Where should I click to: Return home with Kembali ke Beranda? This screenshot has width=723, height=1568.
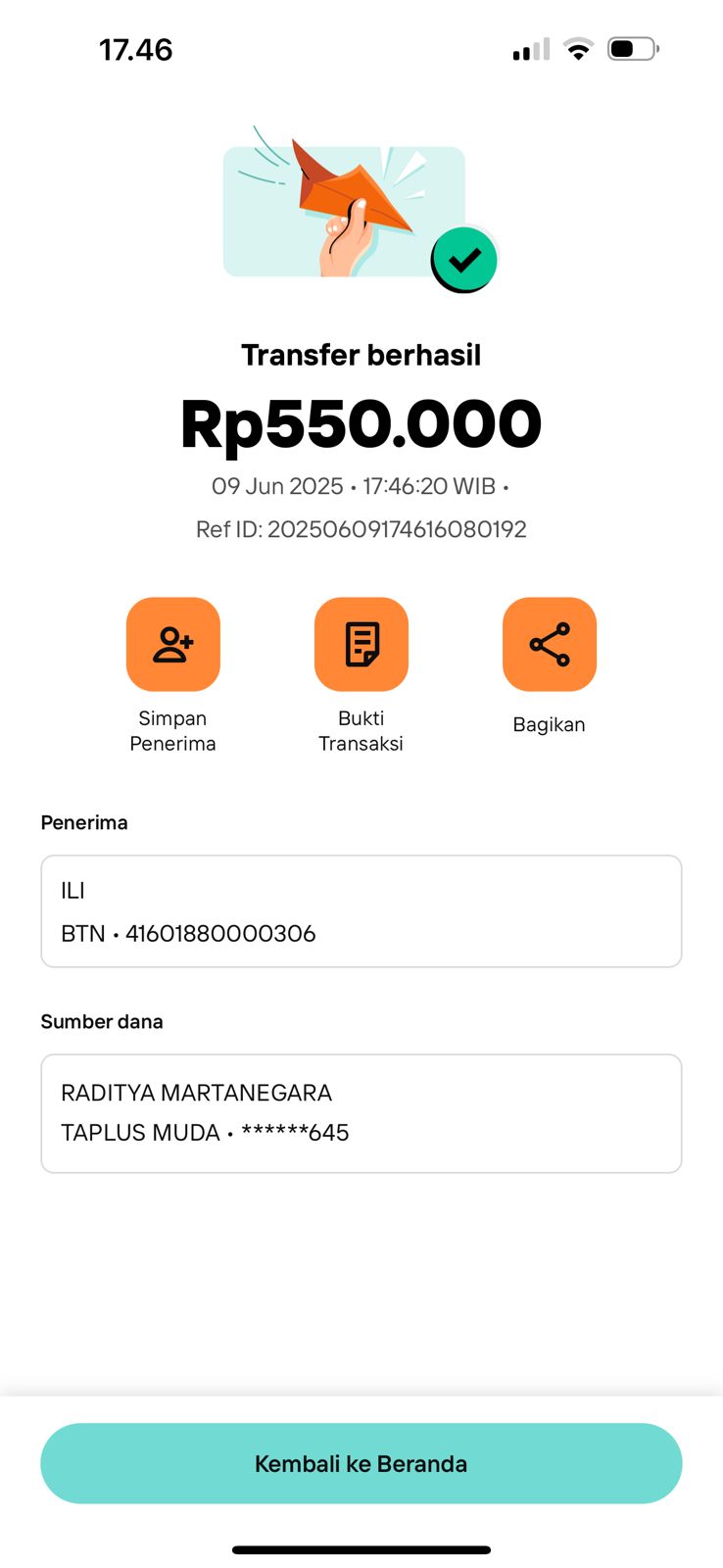point(361,1463)
